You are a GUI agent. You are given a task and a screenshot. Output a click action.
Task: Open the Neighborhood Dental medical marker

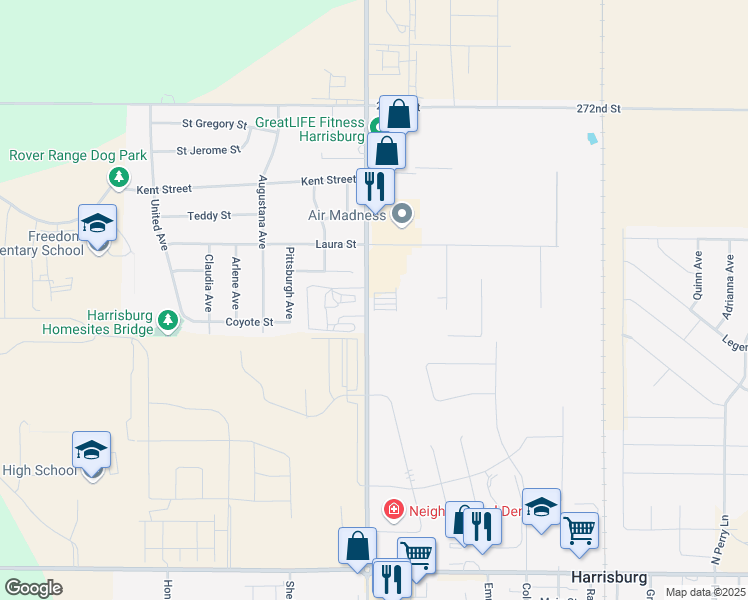tap(394, 510)
